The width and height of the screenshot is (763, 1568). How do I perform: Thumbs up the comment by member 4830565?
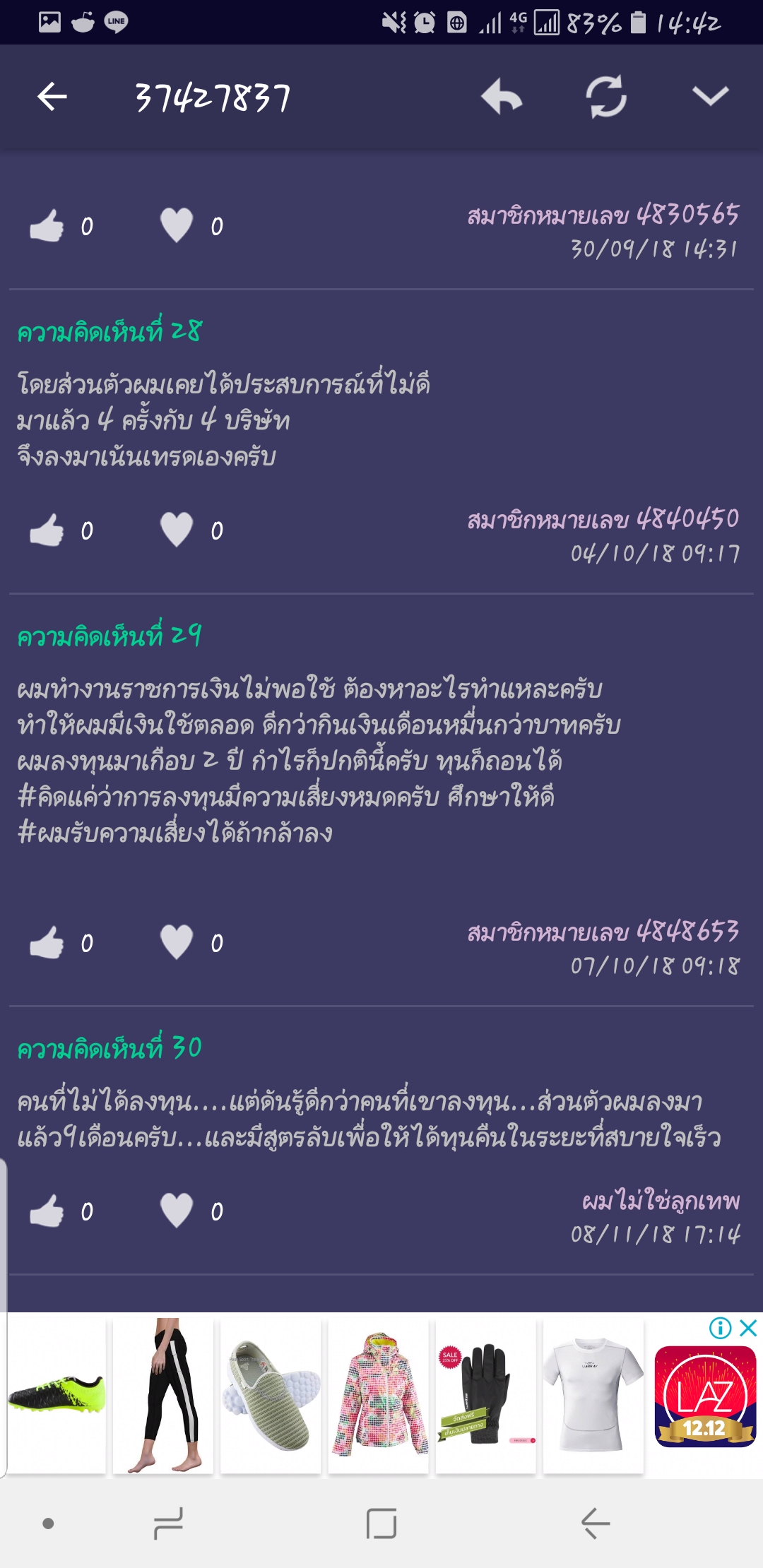[47, 226]
